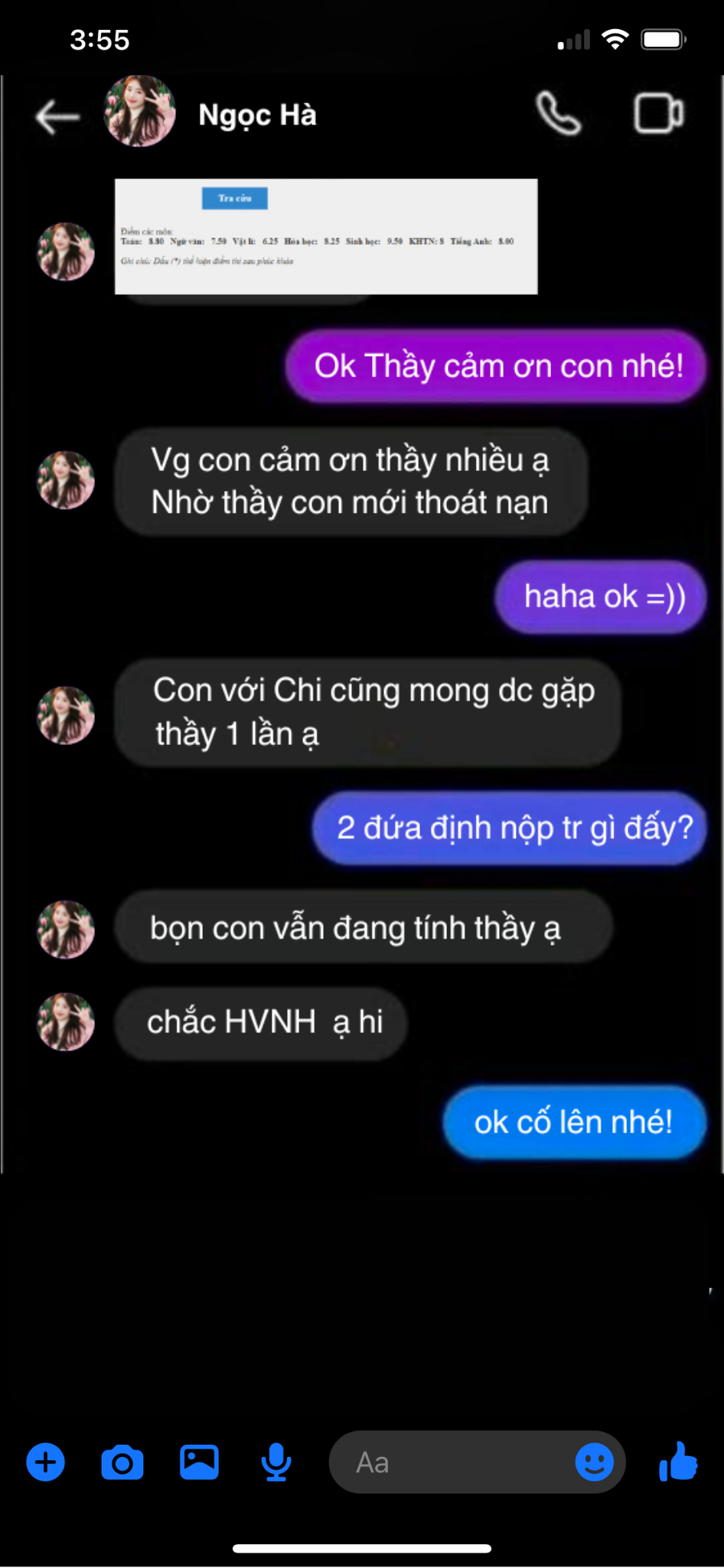Focus the Aa message input field
The width and height of the screenshot is (724, 1568).
452,1462
